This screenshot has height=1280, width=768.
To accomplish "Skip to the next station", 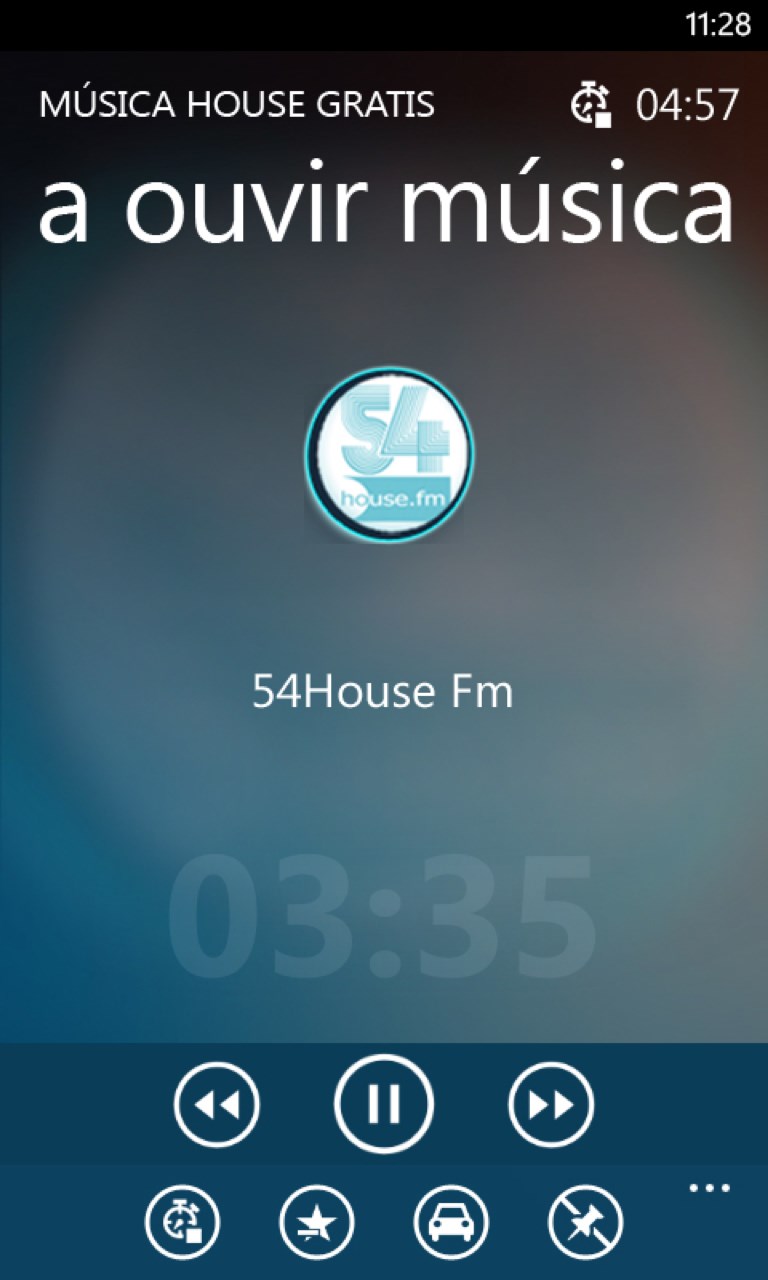I will 551,1105.
